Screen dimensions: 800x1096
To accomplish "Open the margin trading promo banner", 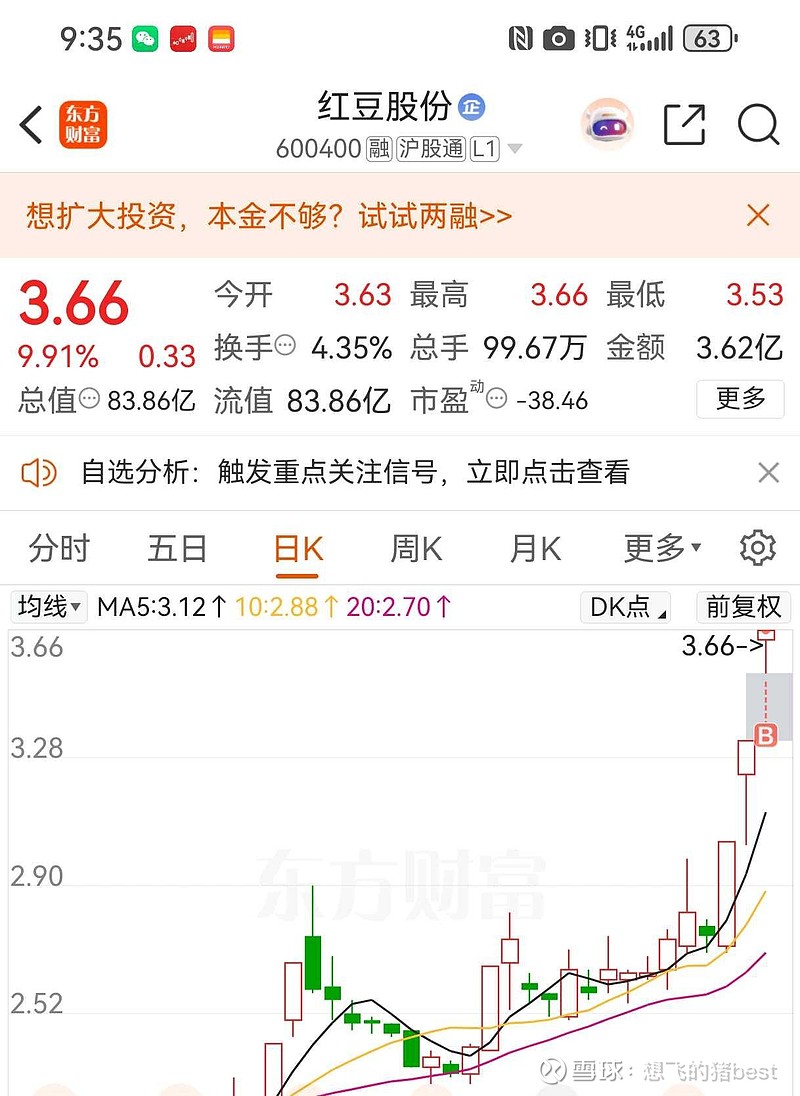I will (x=270, y=216).
